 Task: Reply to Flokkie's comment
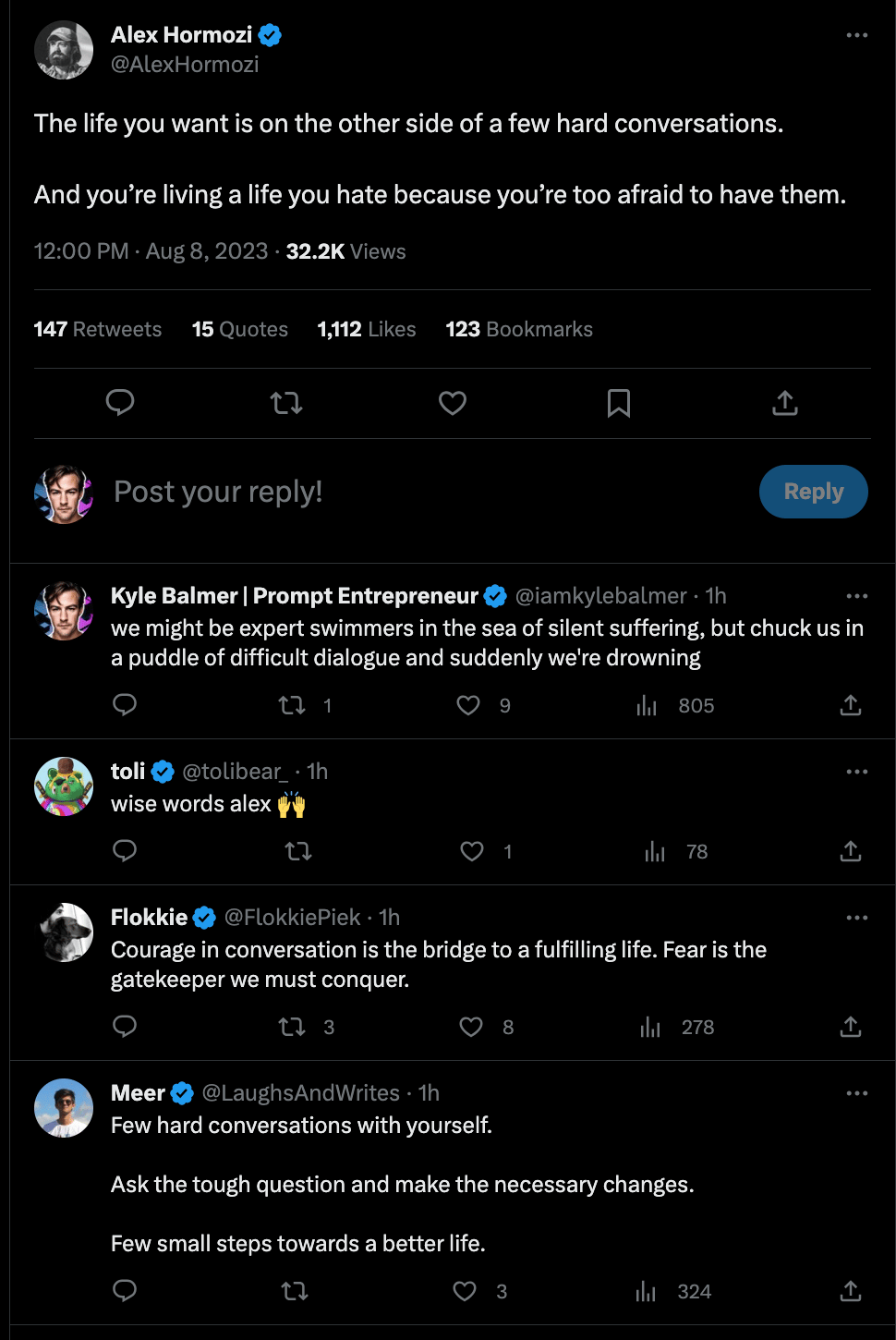(125, 1027)
